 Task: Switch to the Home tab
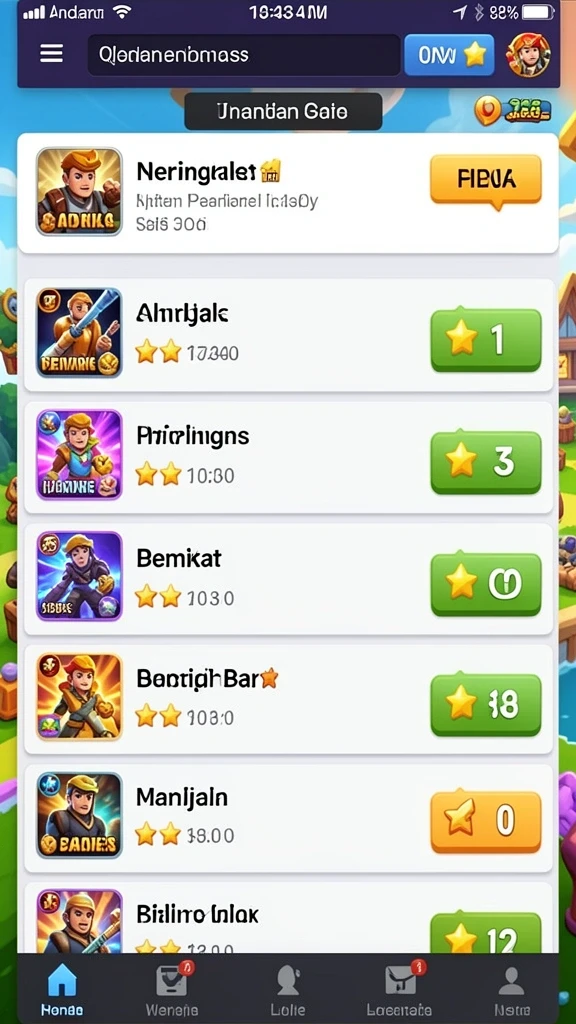click(x=62, y=989)
